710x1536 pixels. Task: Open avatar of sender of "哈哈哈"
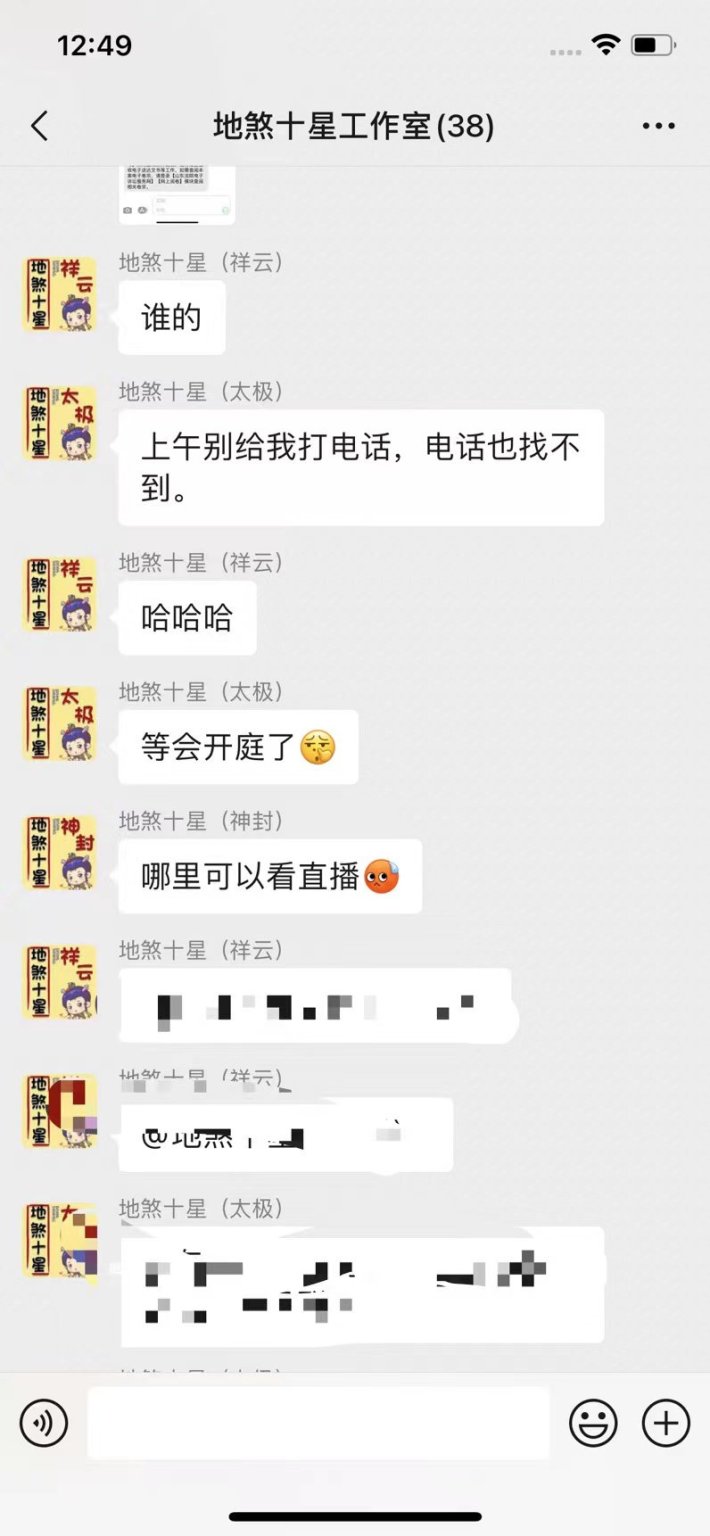point(60,594)
